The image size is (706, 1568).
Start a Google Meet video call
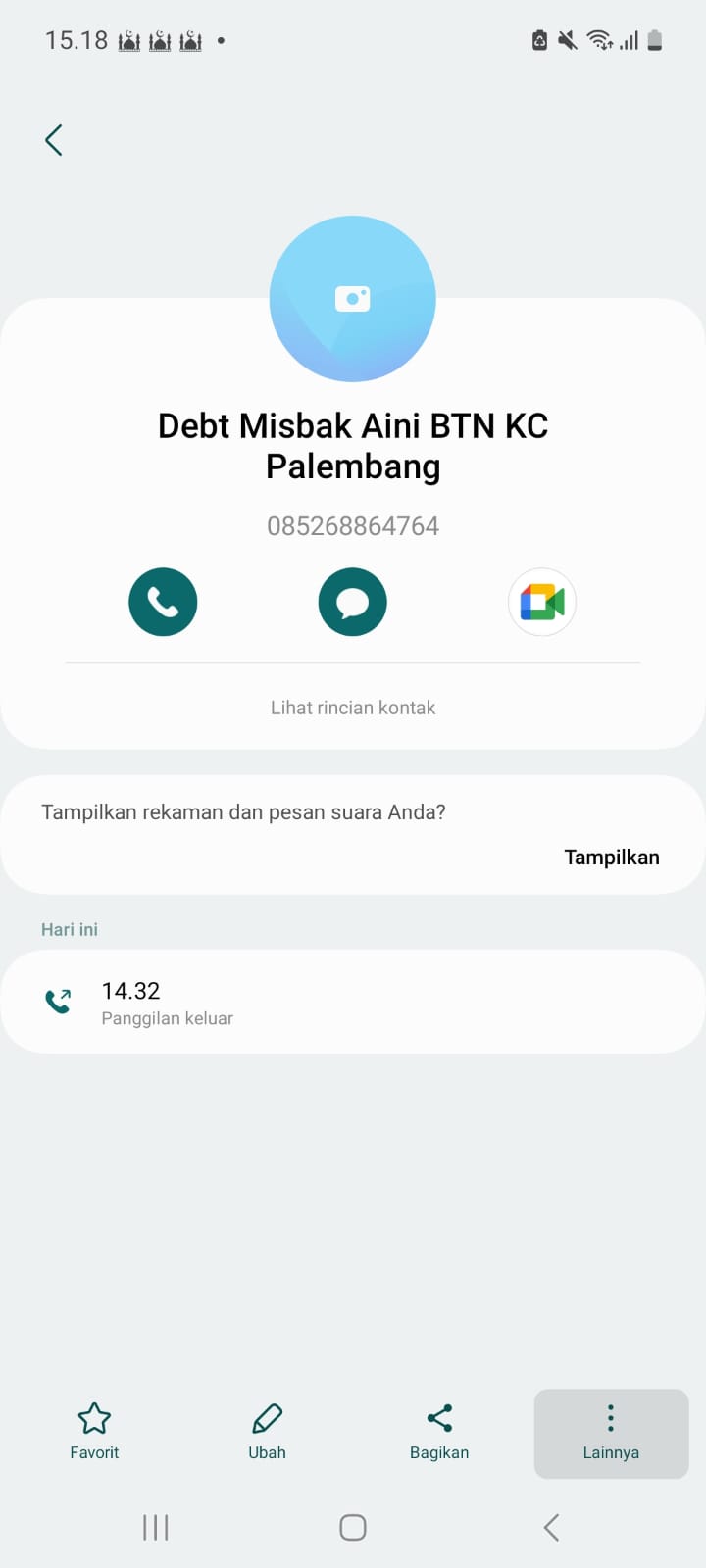[541, 602]
